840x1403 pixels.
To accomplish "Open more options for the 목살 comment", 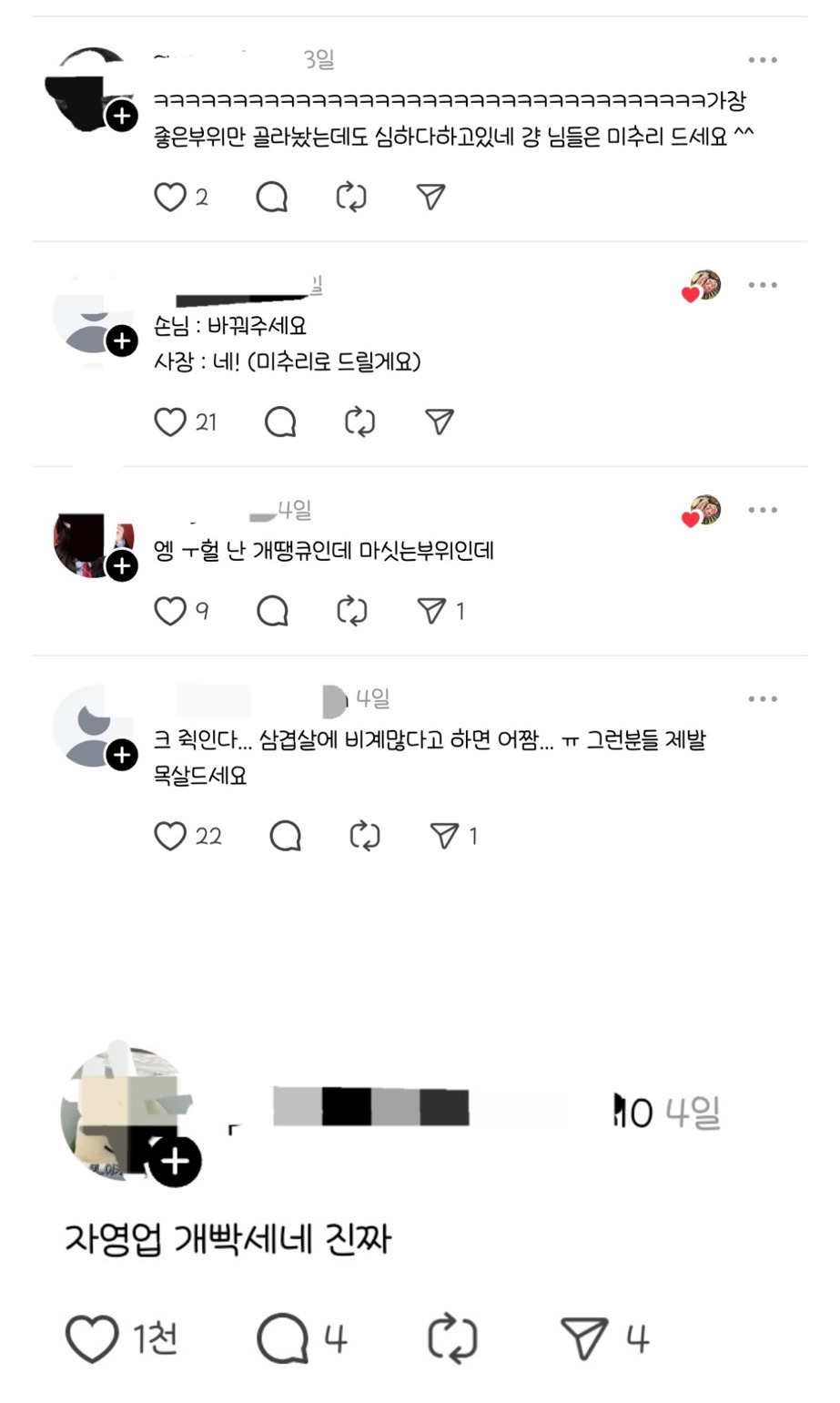I will click(x=761, y=699).
